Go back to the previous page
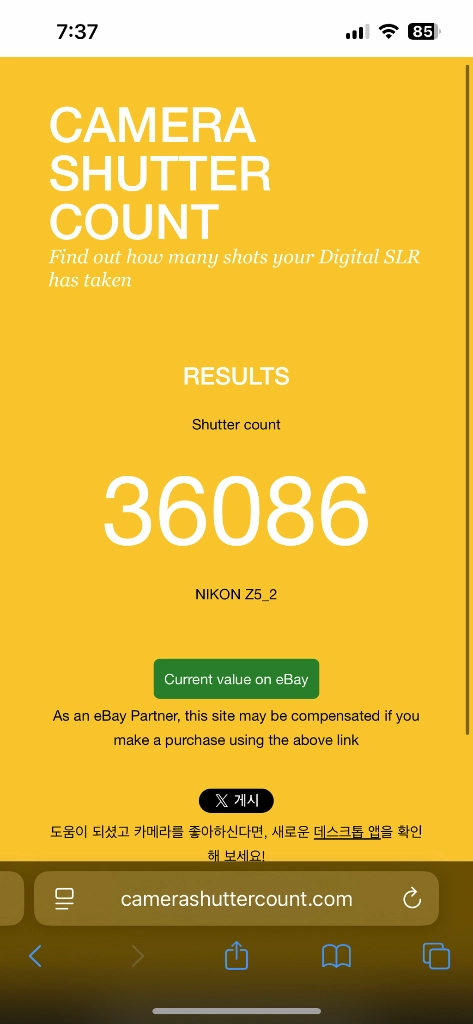Screen dimensions: 473x1024 [x=35, y=956]
